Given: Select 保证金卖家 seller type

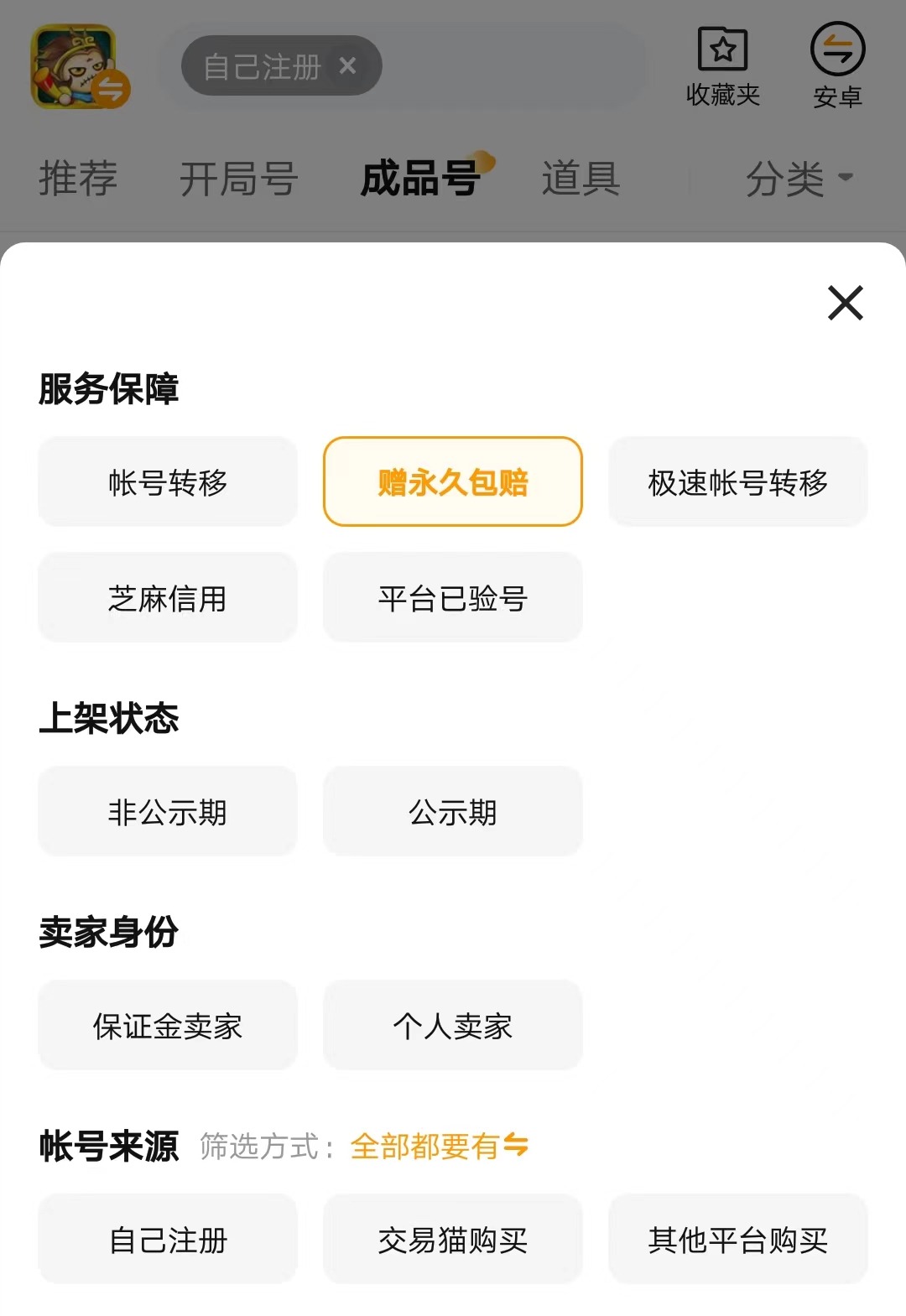Looking at the screenshot, I should (168, 1026).
